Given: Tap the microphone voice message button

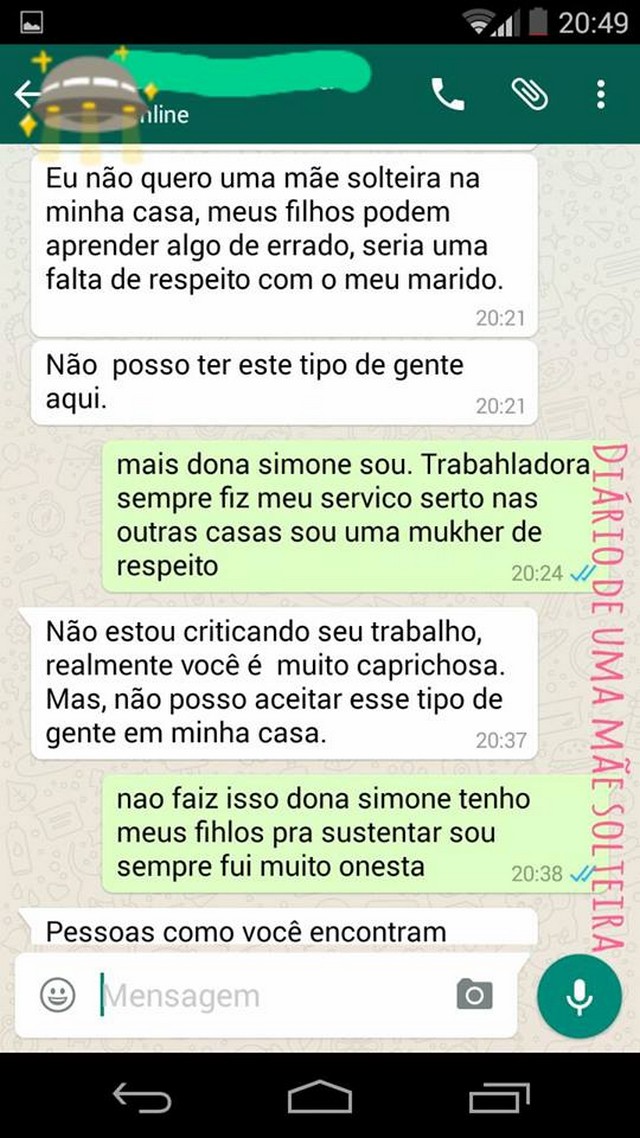Looking at the screenshot, I should [579, 996].
